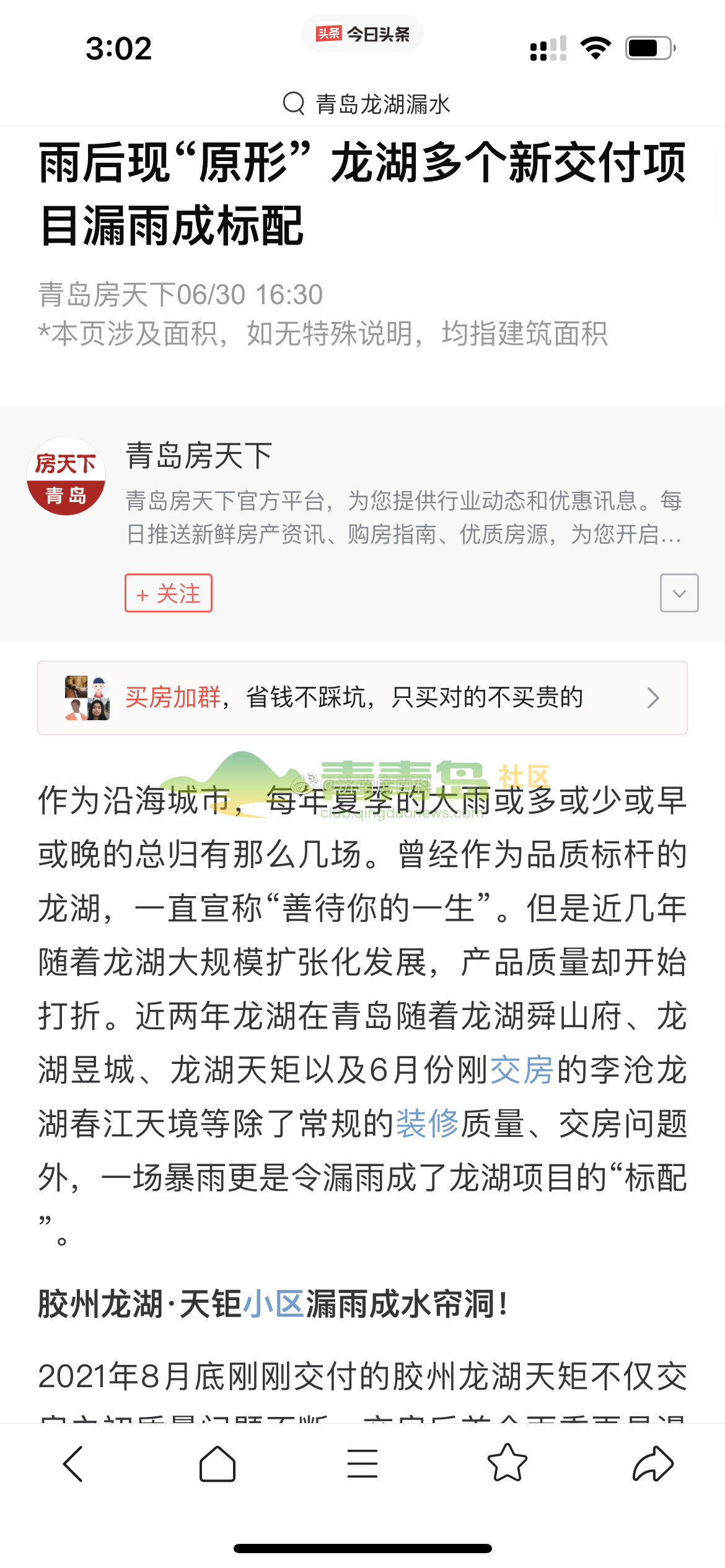Return to 今日头条 app pill
This screenshot has width=725, height=1568.
tap(362, 34)
